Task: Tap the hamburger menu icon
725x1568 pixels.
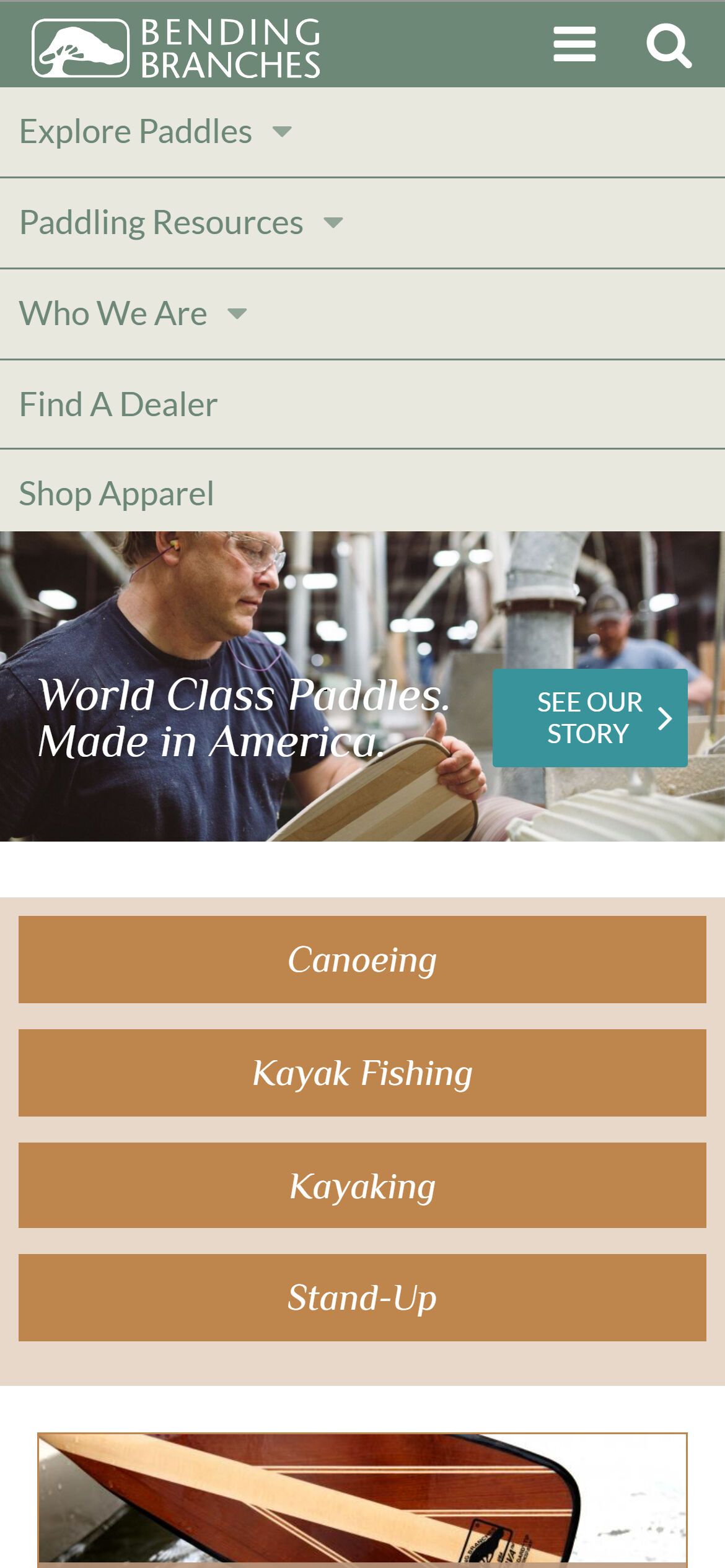Action: point(574,44)
